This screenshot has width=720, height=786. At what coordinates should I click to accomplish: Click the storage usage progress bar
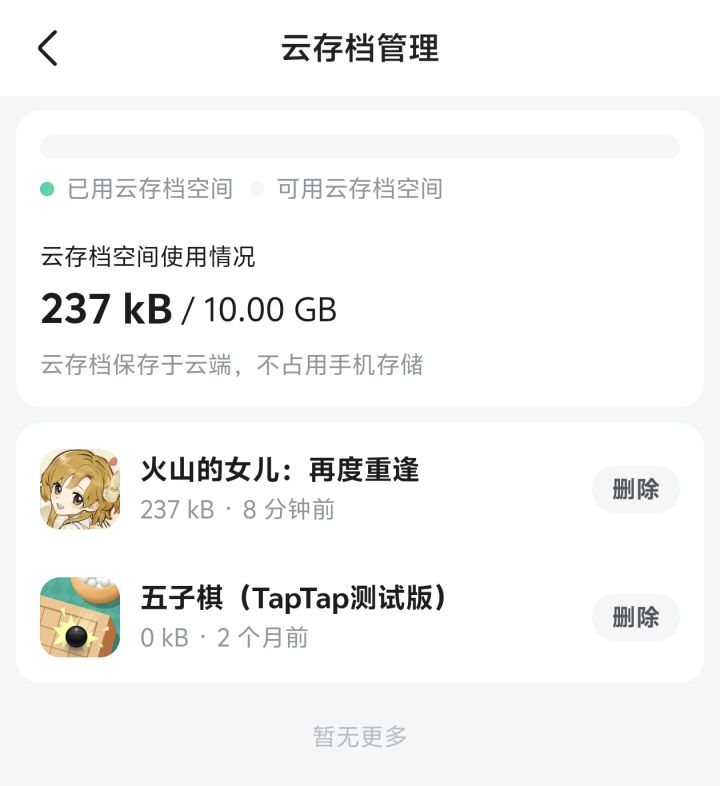point(360,145)
